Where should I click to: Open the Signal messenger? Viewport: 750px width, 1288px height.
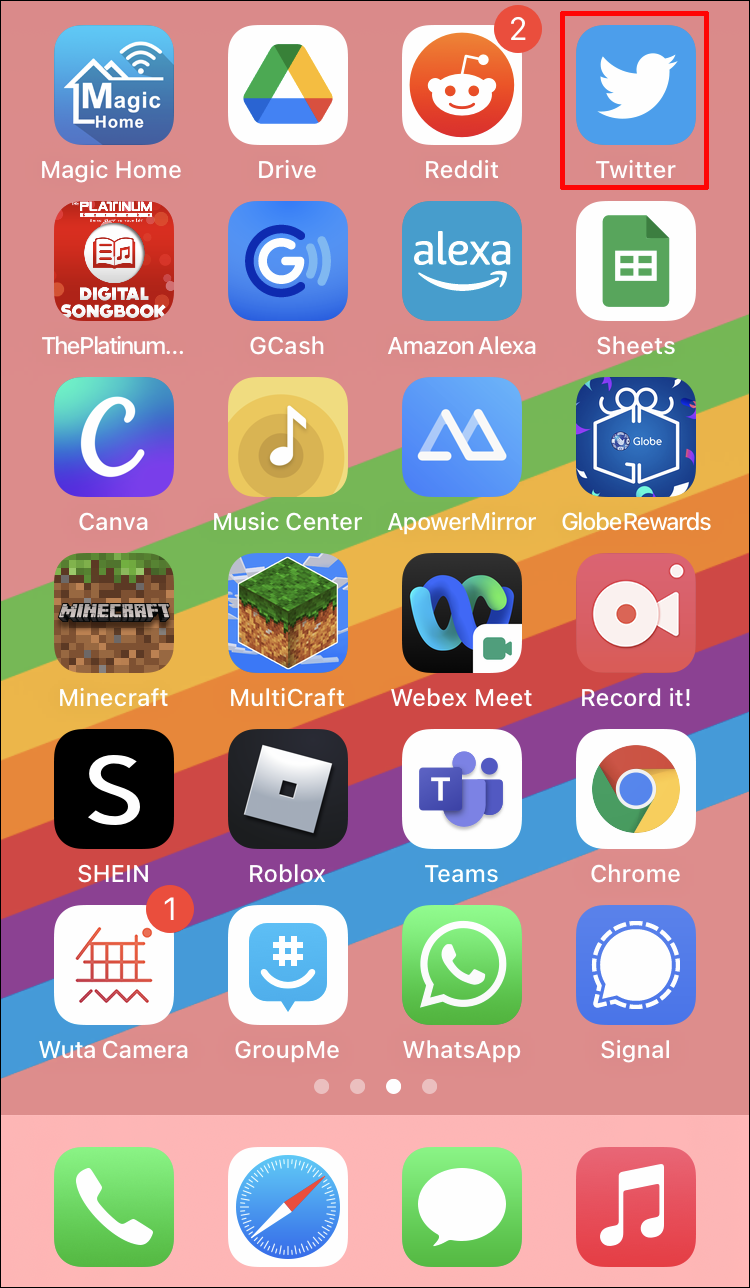pos(636,966)
